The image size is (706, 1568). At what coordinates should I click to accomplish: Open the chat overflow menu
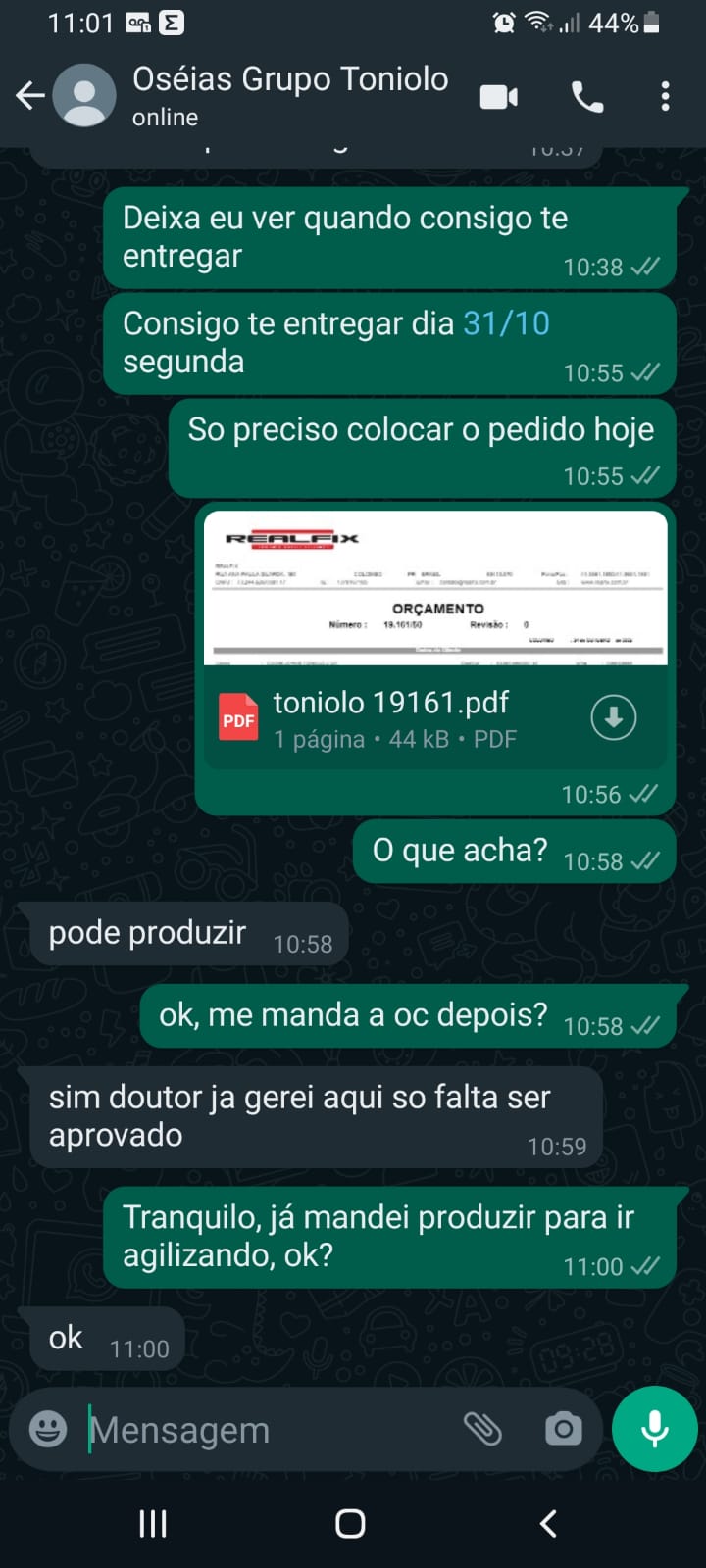666,96
